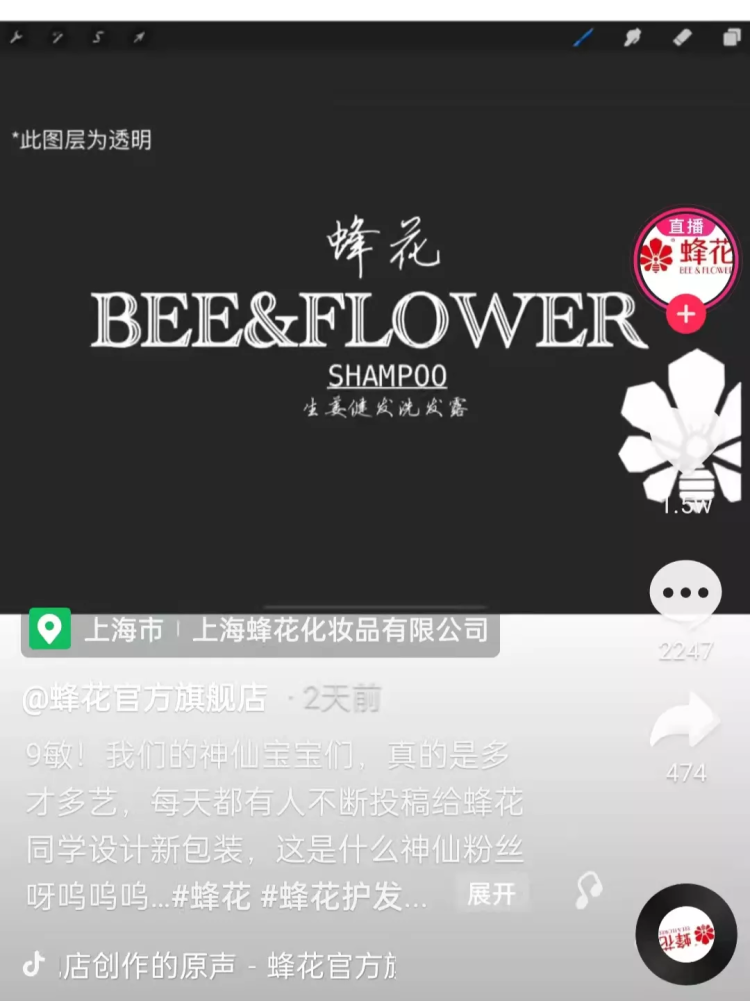Open 蜂花 live stream avatar

pos(687,258)
